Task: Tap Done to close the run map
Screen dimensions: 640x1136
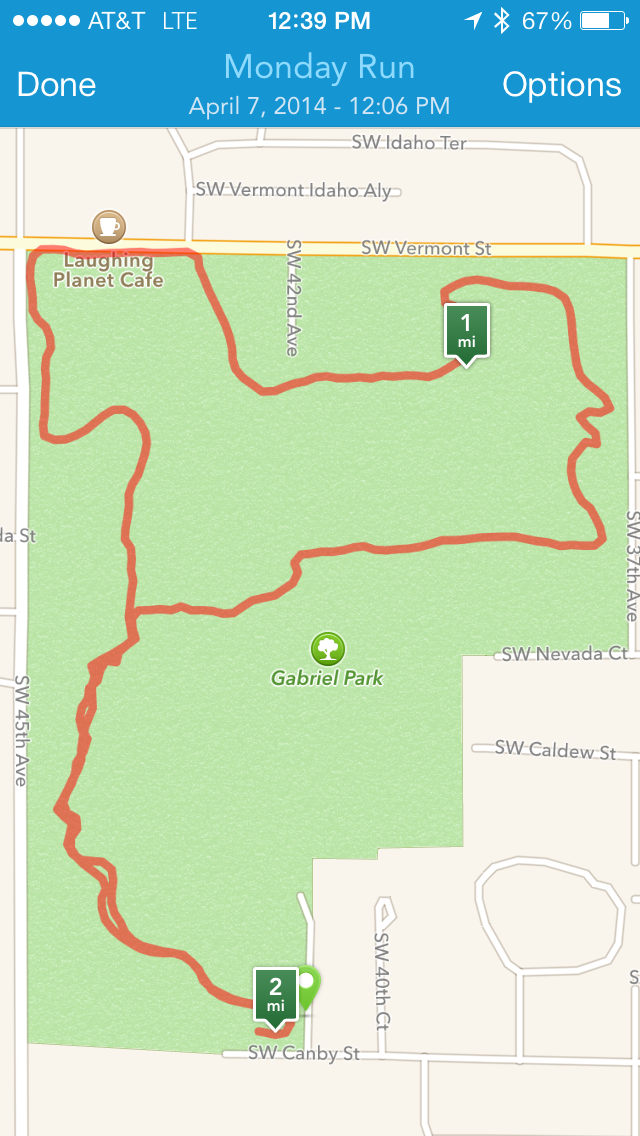Action: [x=57, y=85]
